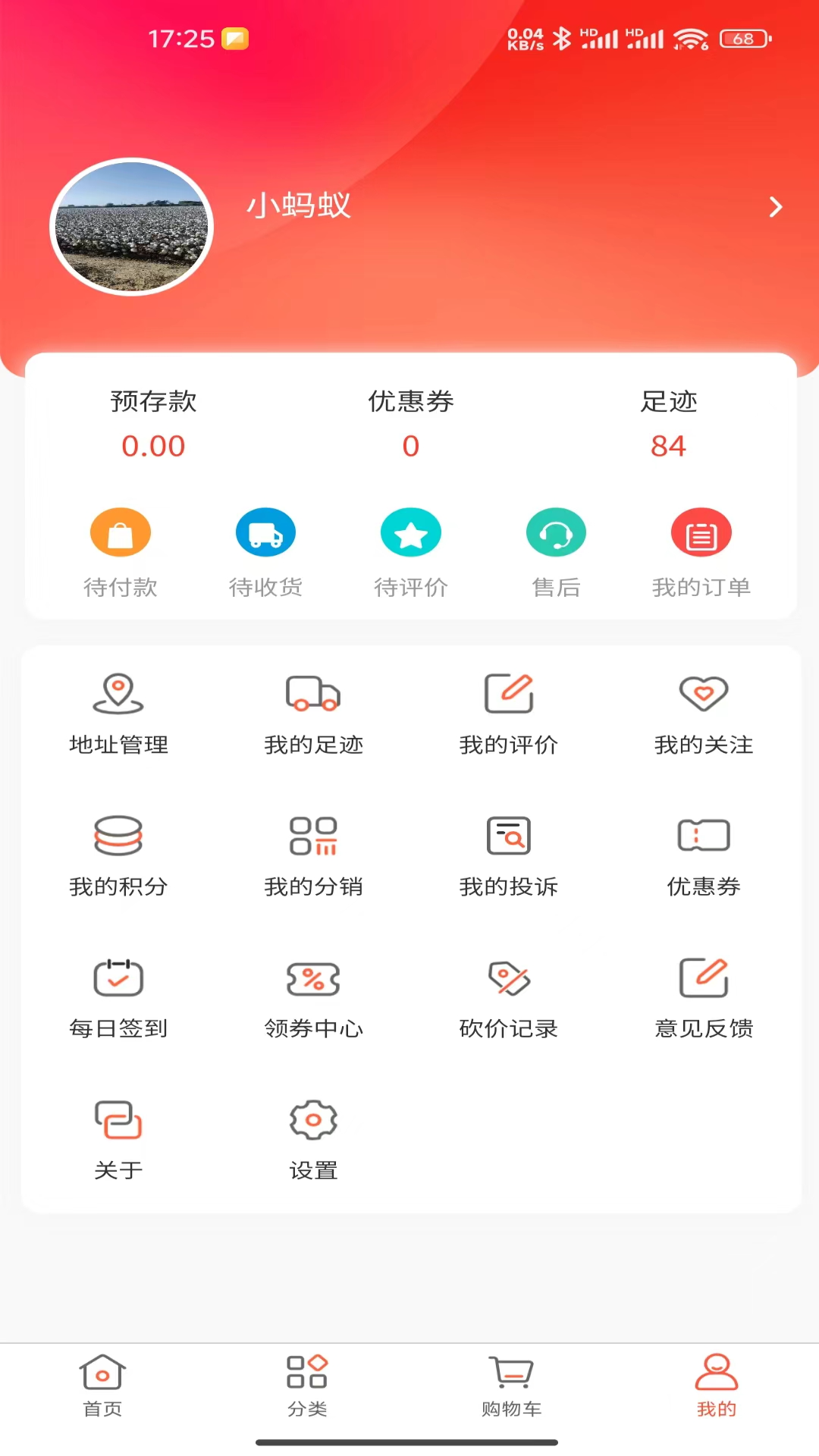Give feedback via 意见反馈

pyautogui.click(x=704, y=996)
